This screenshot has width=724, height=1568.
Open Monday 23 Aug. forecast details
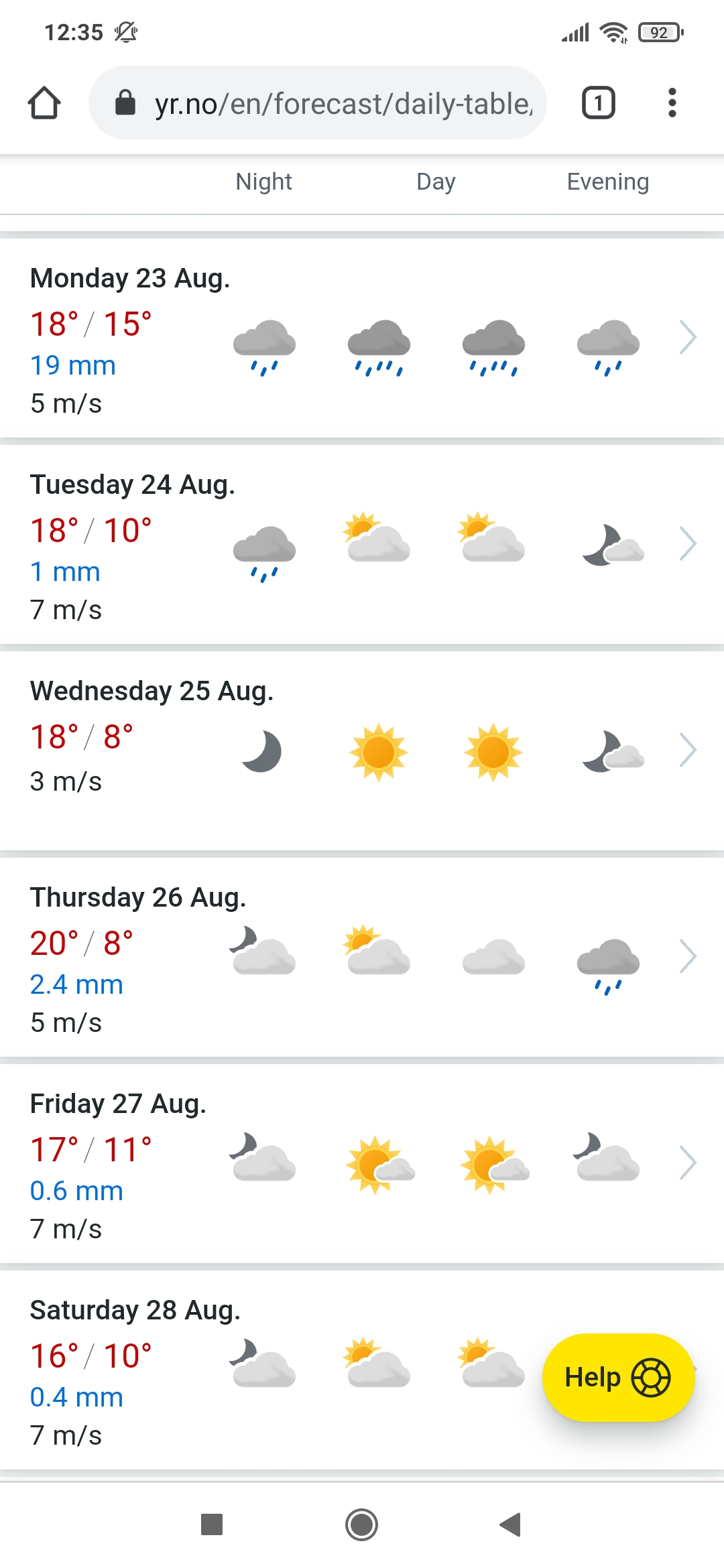(688, 337)
